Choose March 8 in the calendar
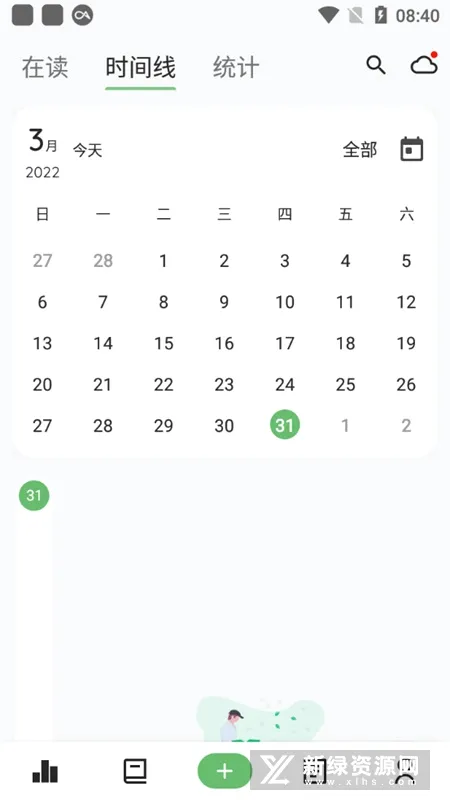450x800 pixels. pos(163,302)
